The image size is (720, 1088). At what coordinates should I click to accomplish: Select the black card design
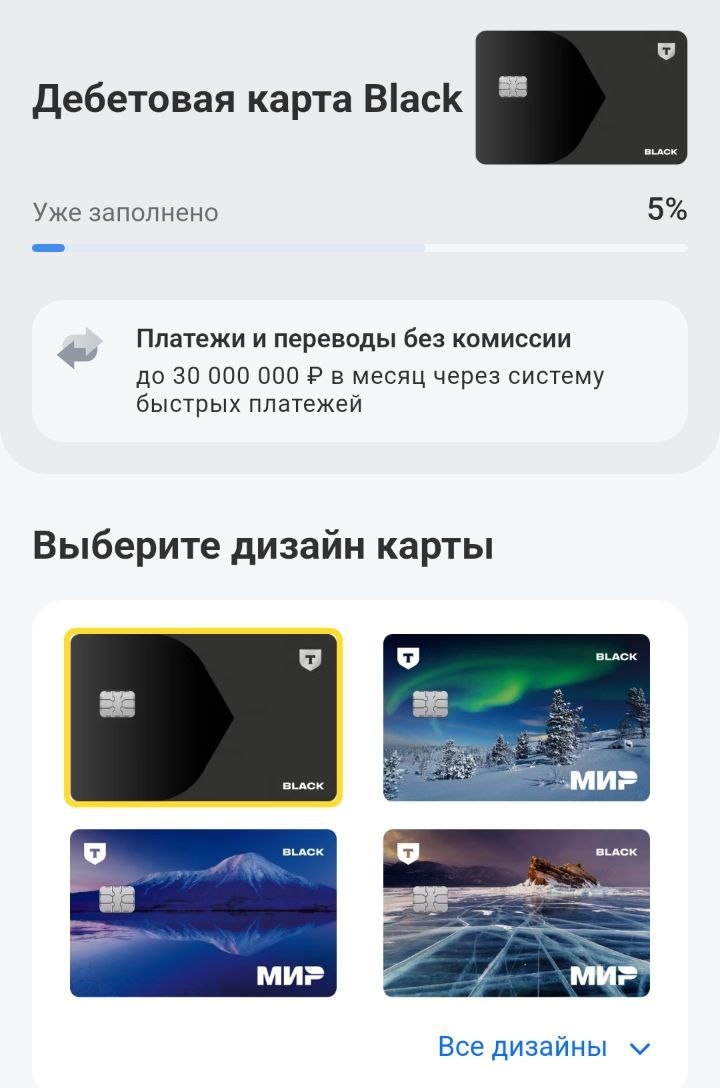coord(203,717)
